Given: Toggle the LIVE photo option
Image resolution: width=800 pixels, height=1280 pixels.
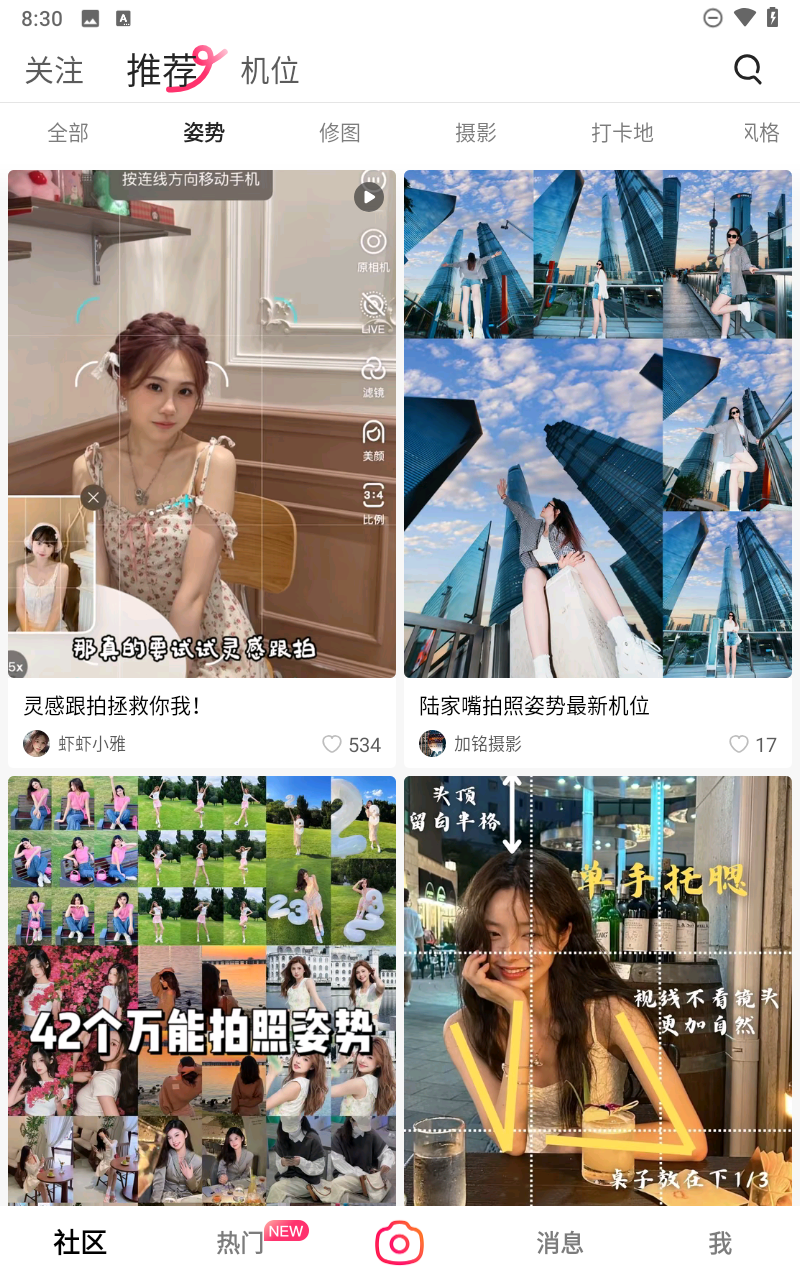Looking at the screenshot, I should tap(372, 312).
